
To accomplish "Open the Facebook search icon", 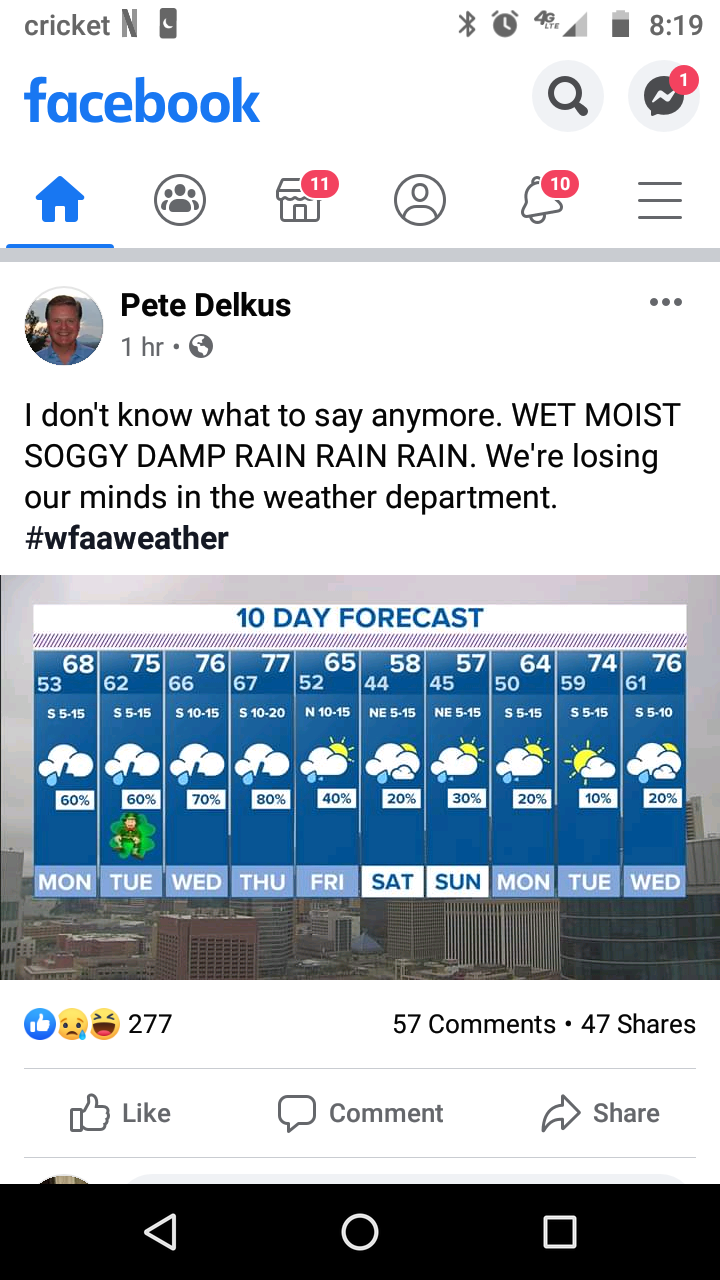I will [x=567, y=97].
